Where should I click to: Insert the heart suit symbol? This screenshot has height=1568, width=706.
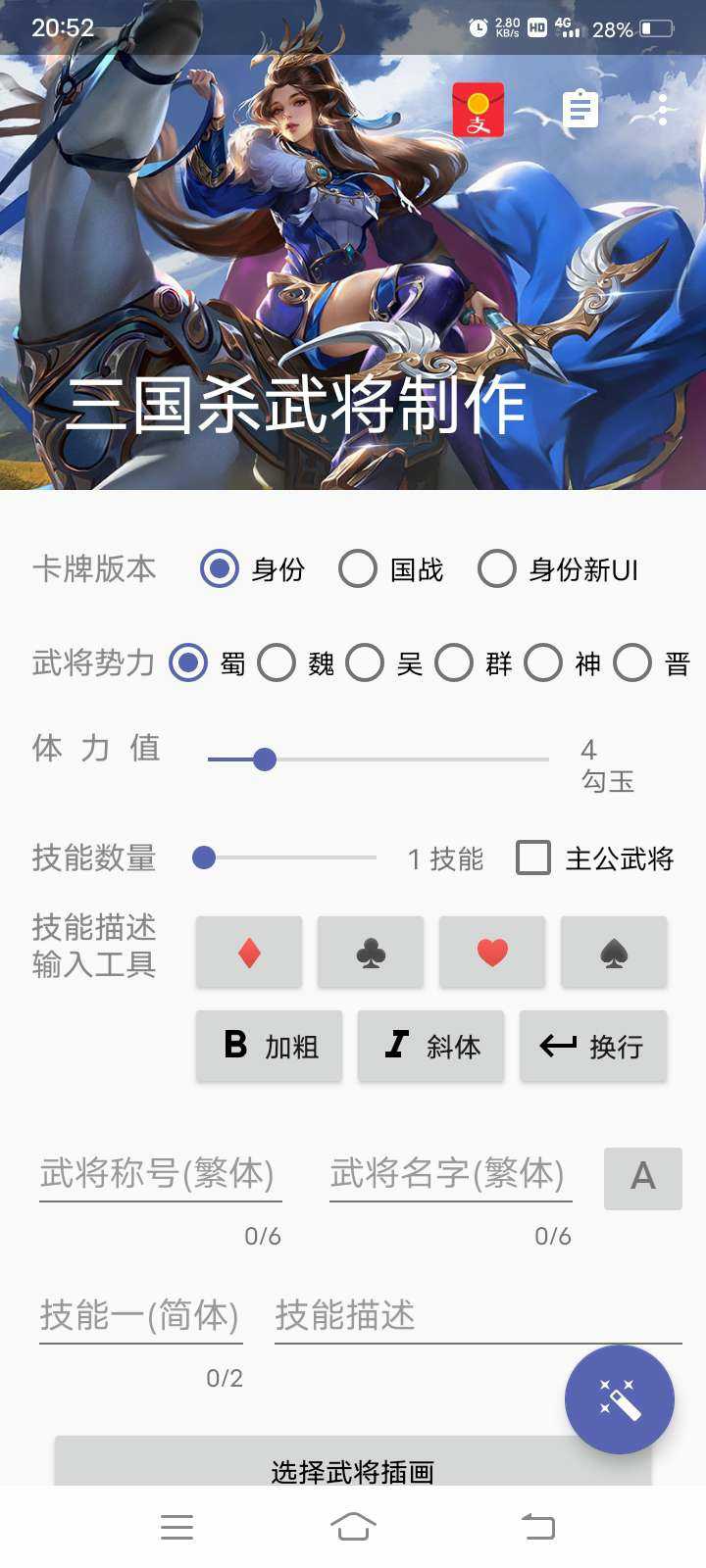(492, 953)
